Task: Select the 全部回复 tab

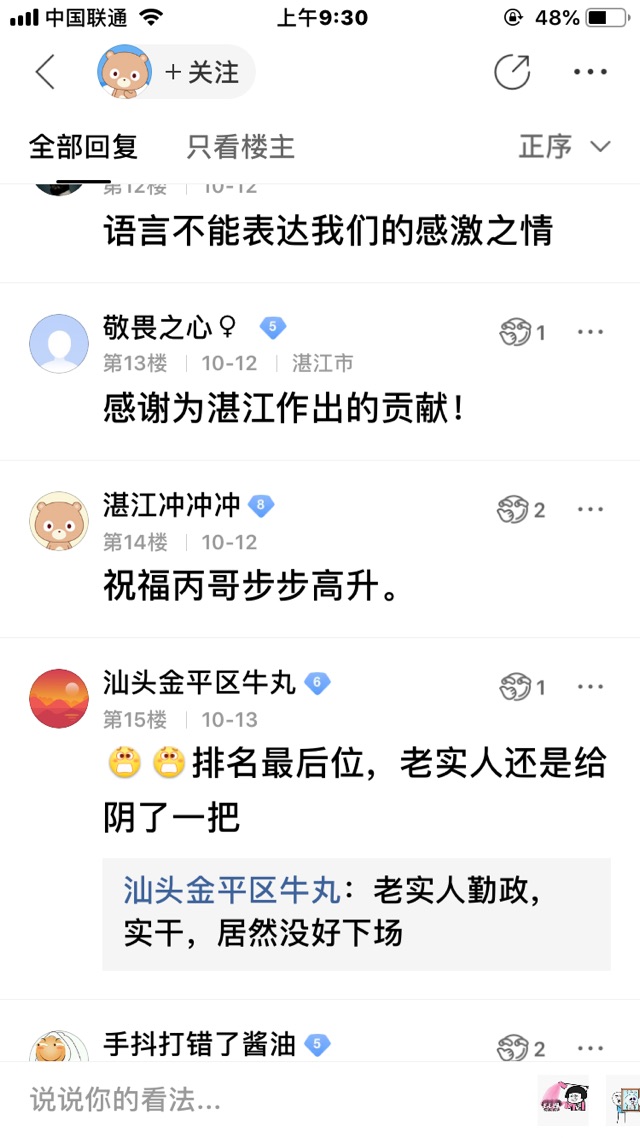Action: tap(83, 147)
